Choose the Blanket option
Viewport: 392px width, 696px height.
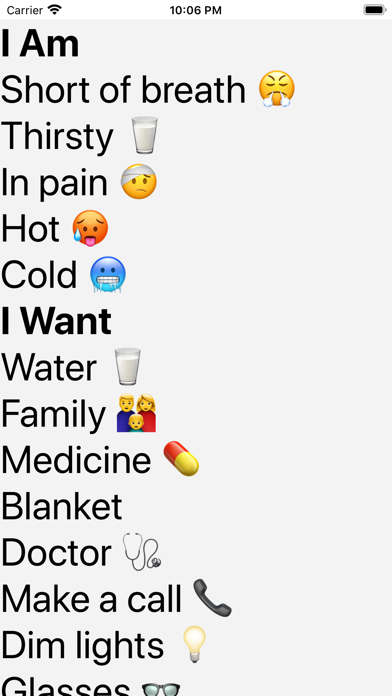pyautogui.click(x=196, y=506)
